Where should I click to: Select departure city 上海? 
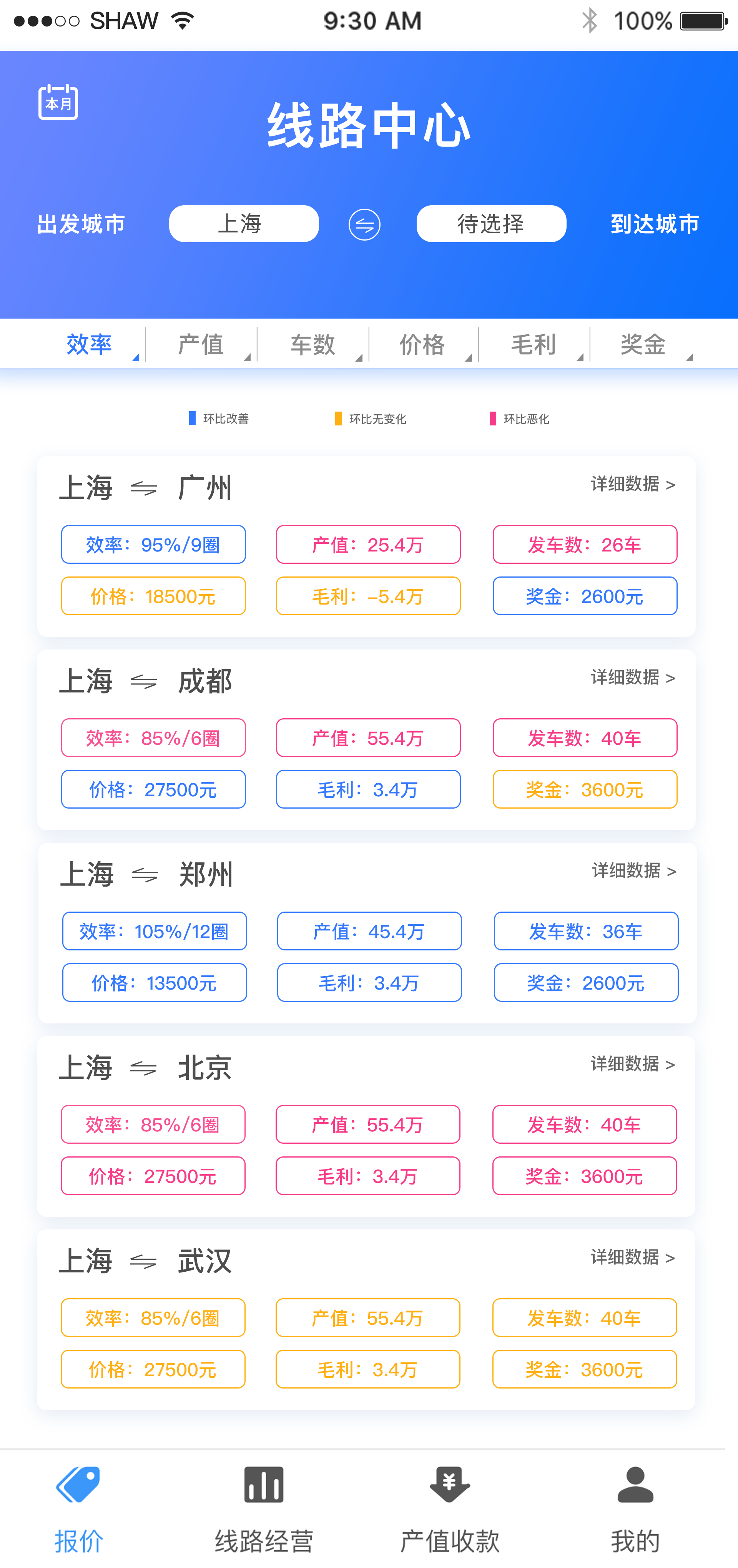(244, 224)
